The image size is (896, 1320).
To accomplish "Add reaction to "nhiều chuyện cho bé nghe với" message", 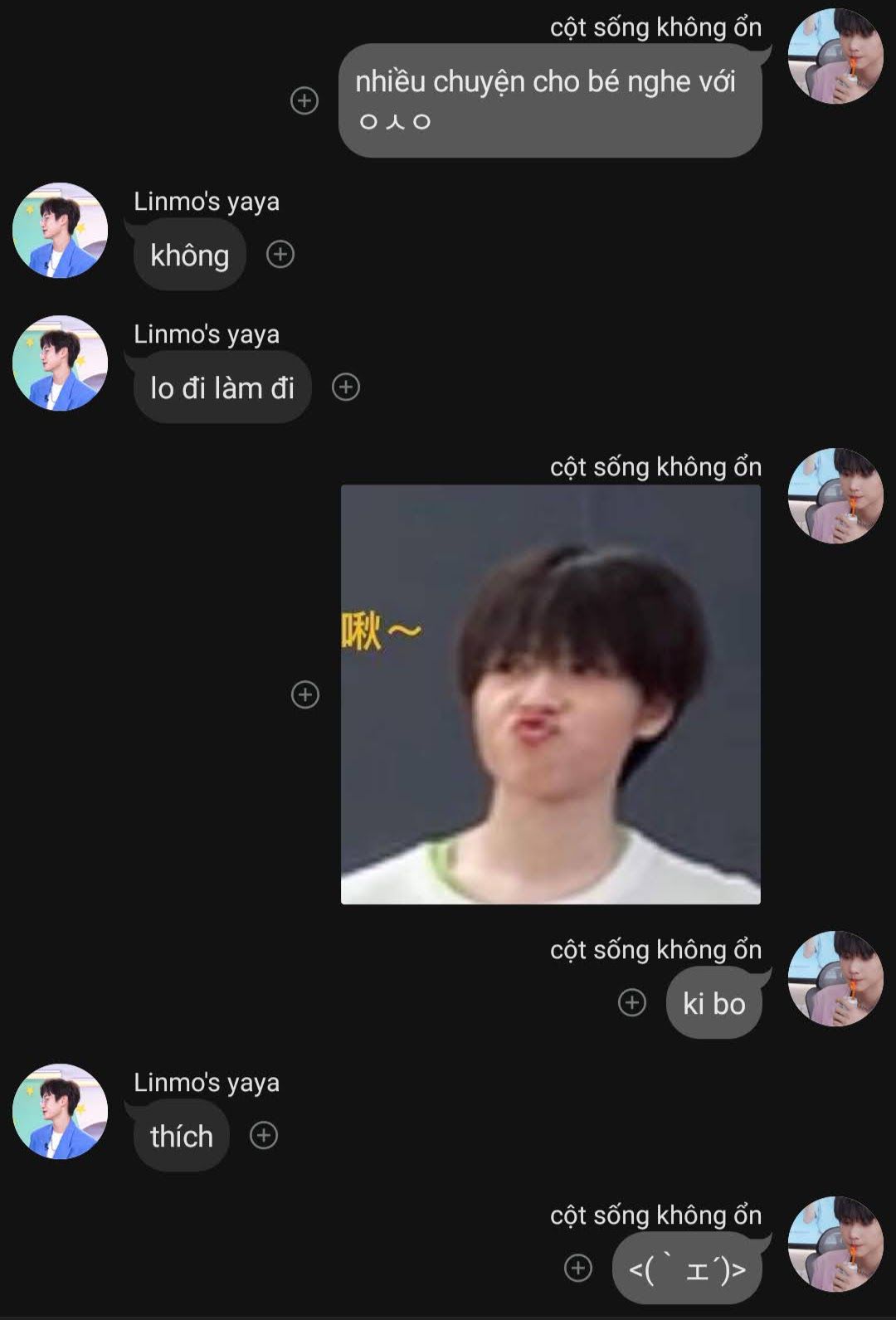I will [304, 100].
